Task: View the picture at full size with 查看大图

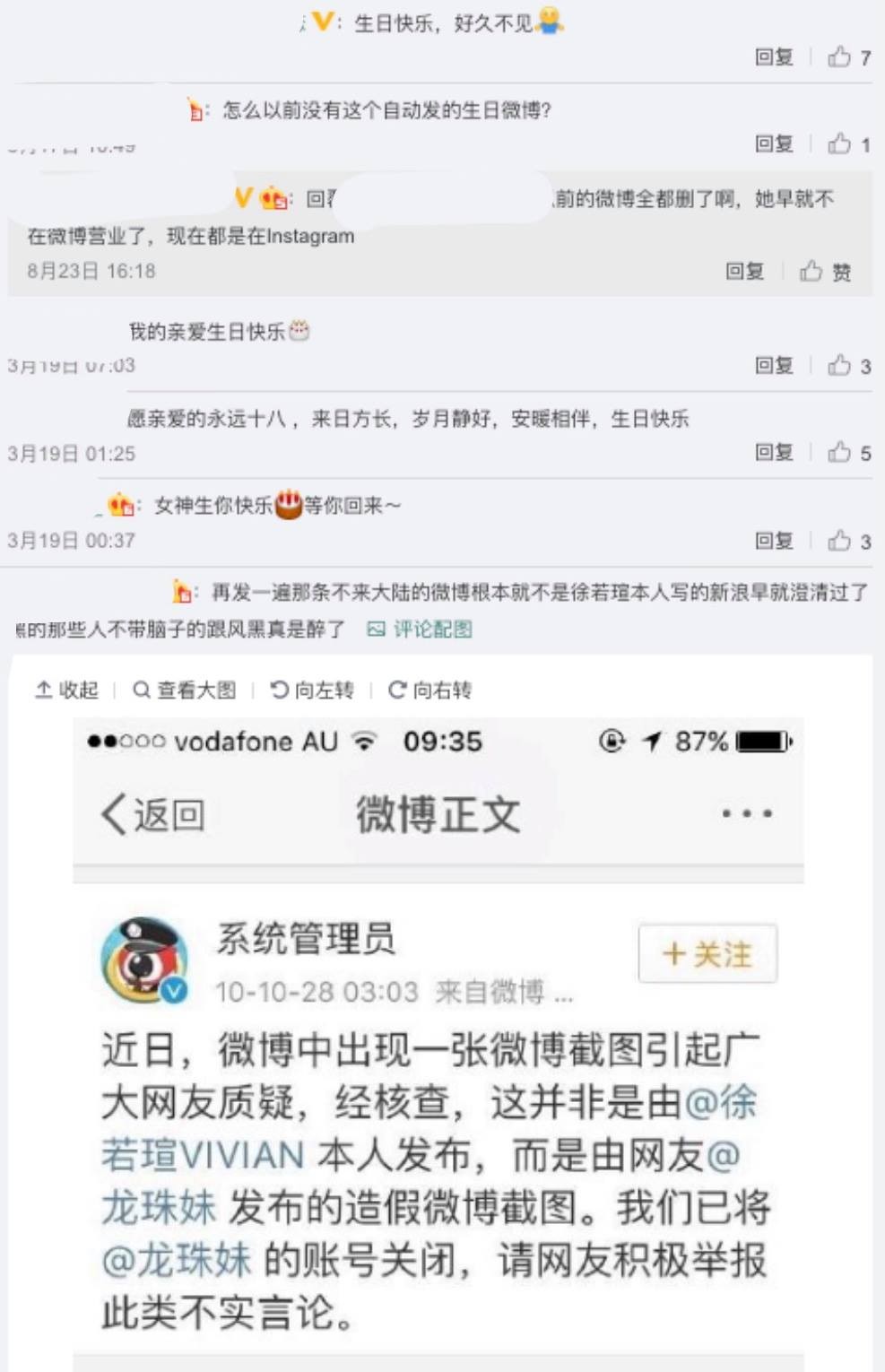Action: 185,690
